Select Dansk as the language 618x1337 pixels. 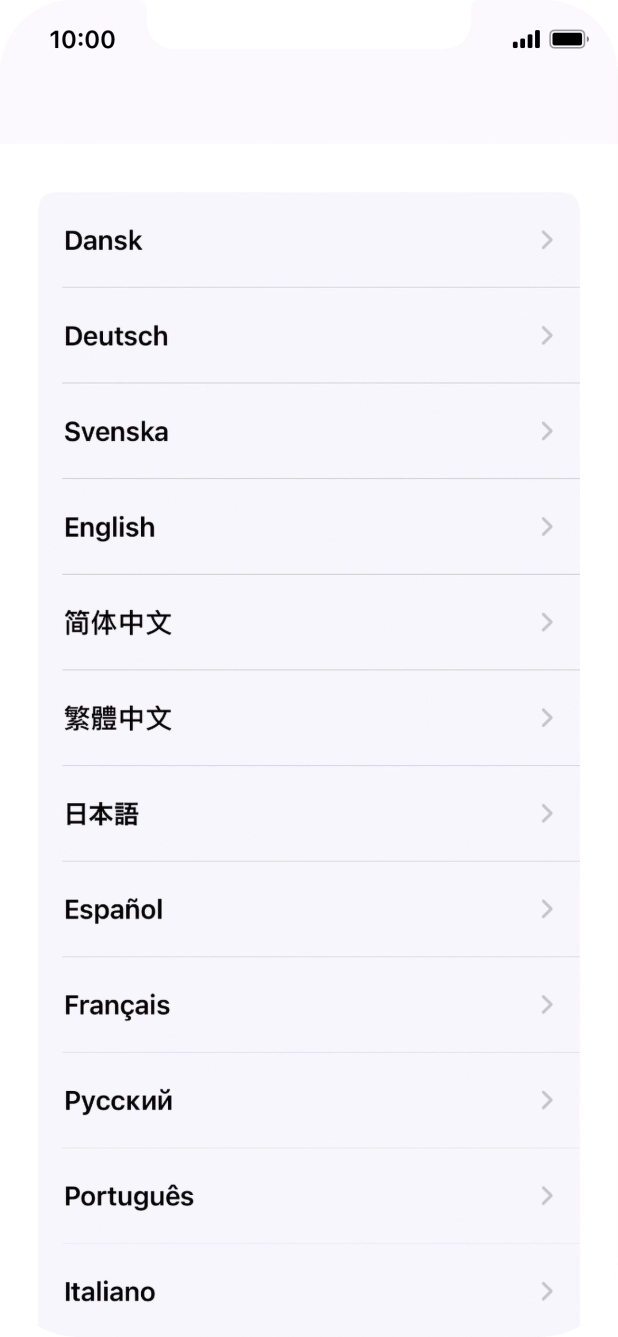[308, 240]
